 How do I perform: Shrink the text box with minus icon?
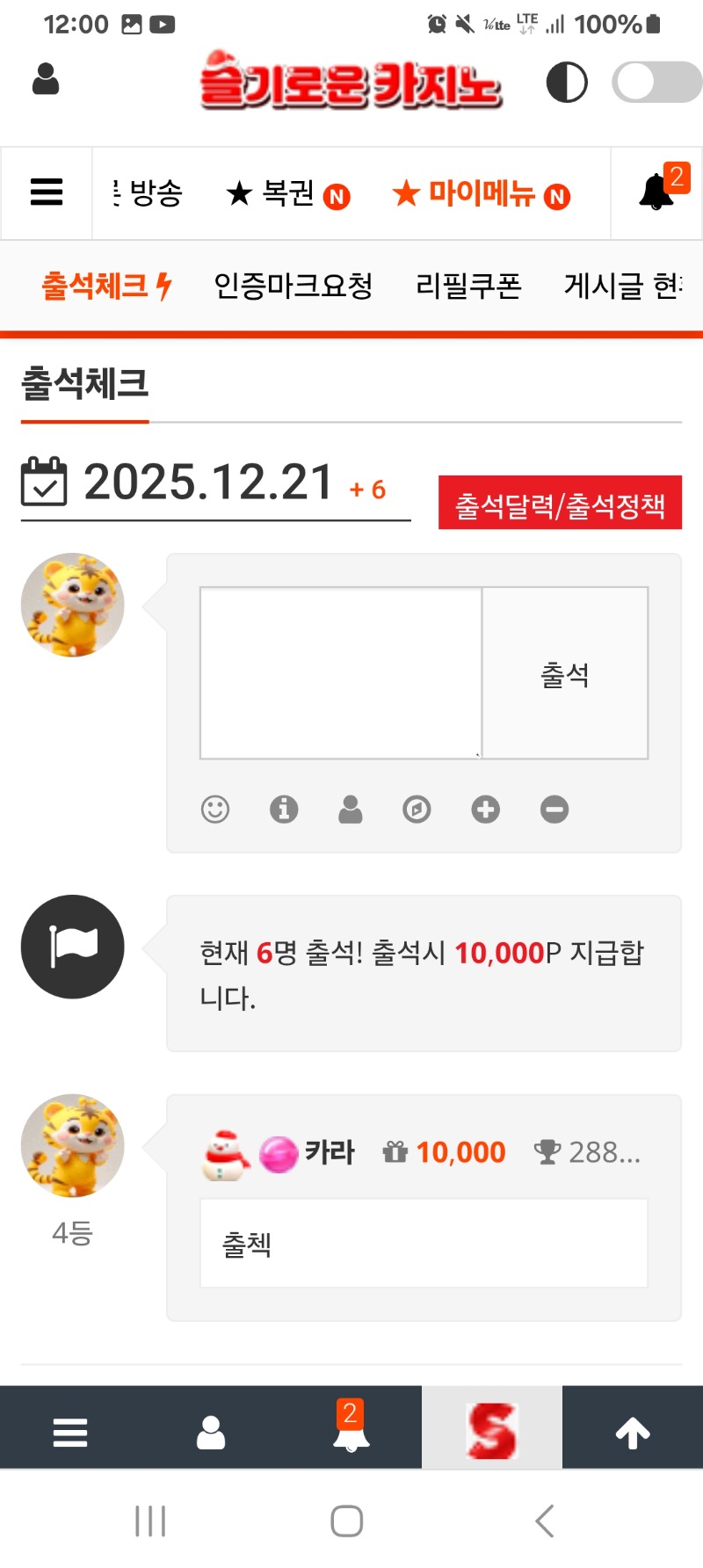click(x=554, y=809)
